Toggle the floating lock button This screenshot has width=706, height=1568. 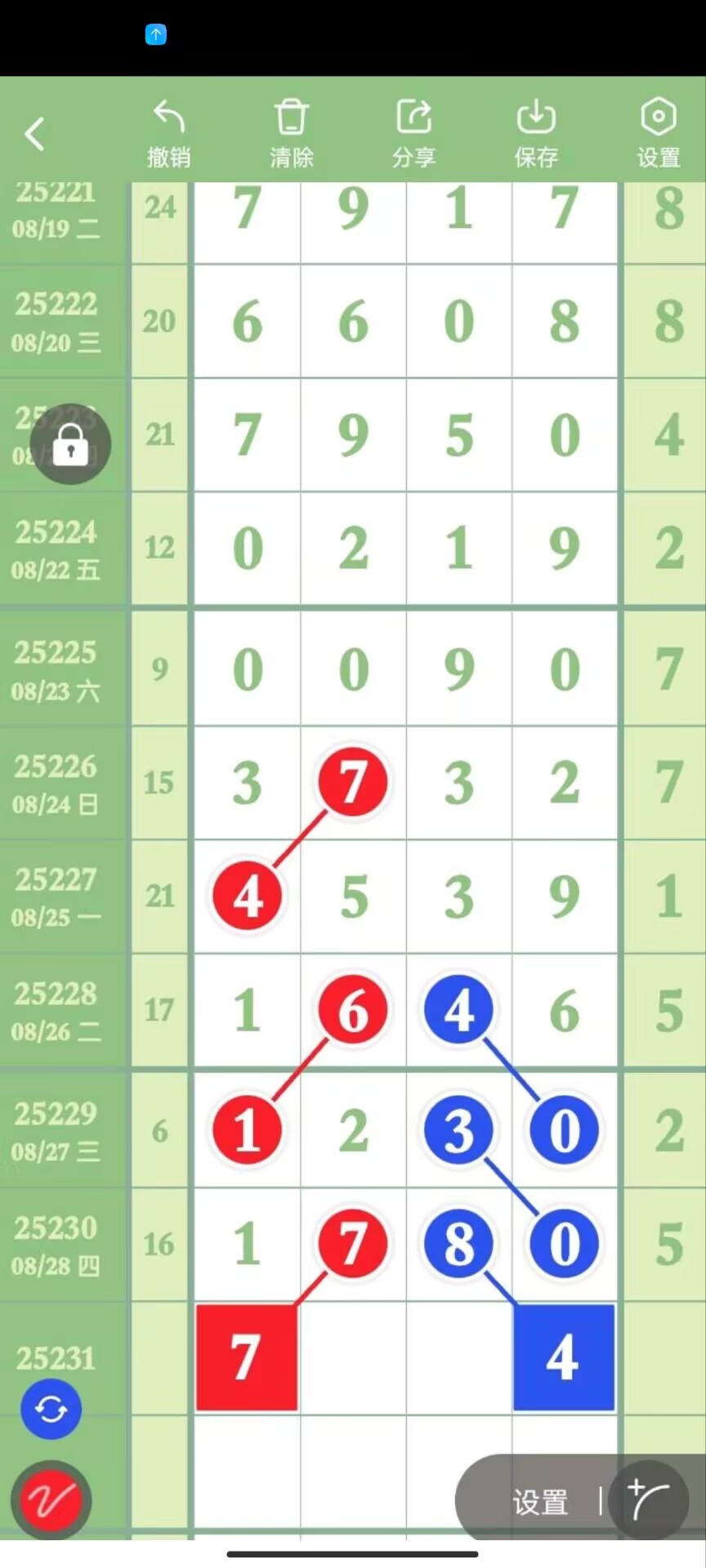click(x=70, y=445)
